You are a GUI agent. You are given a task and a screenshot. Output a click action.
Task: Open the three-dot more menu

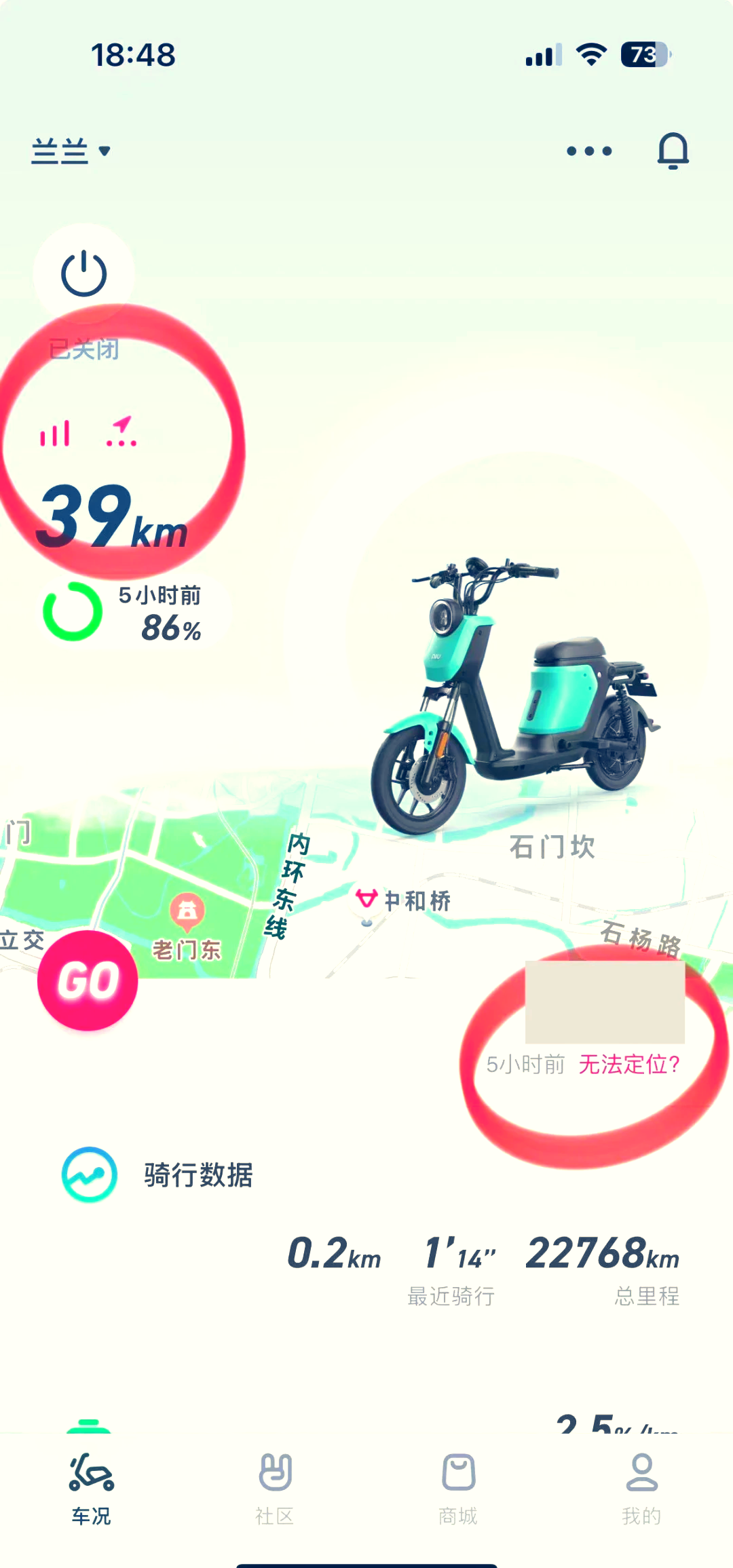pyautogui.click(x=589, y=151)
